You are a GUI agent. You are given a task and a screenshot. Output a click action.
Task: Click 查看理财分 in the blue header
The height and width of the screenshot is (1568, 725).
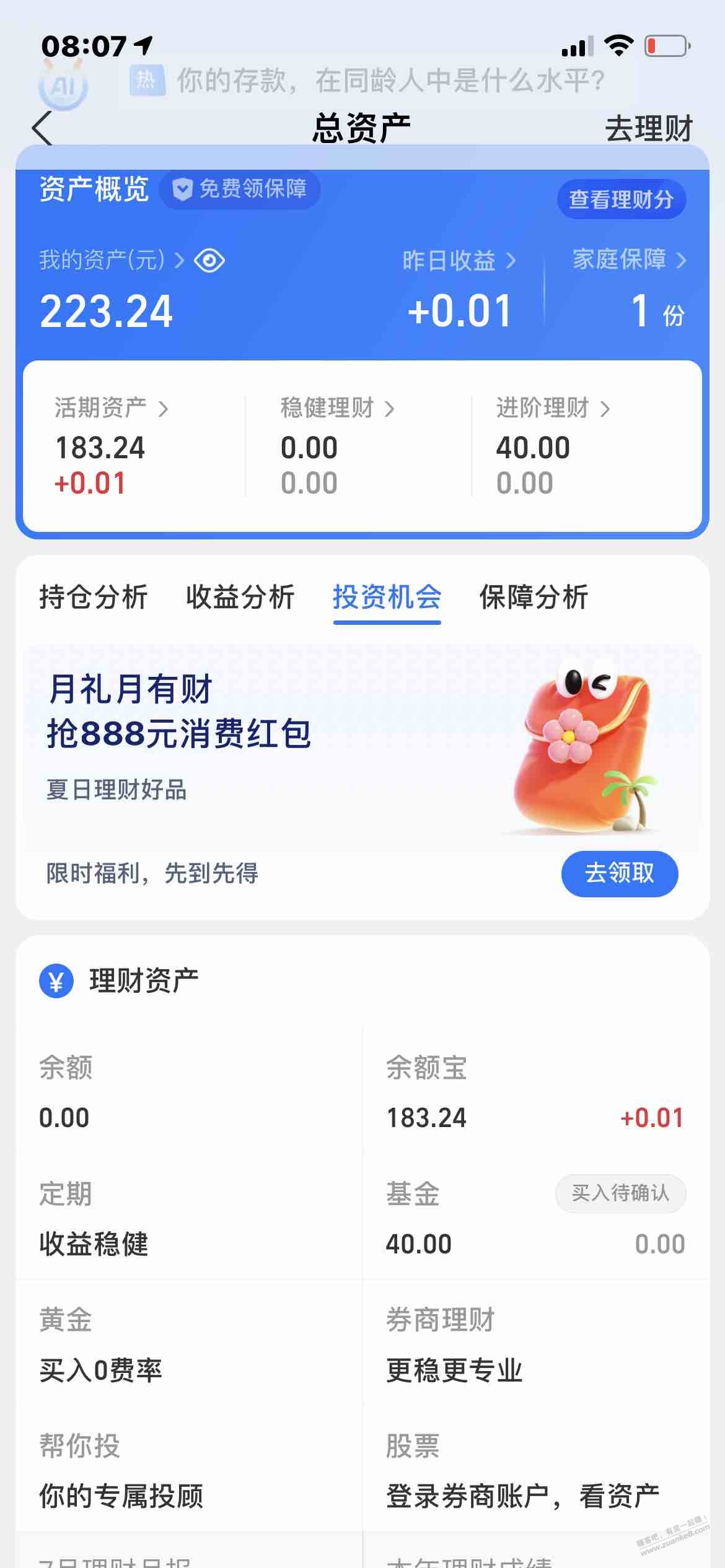622,199
